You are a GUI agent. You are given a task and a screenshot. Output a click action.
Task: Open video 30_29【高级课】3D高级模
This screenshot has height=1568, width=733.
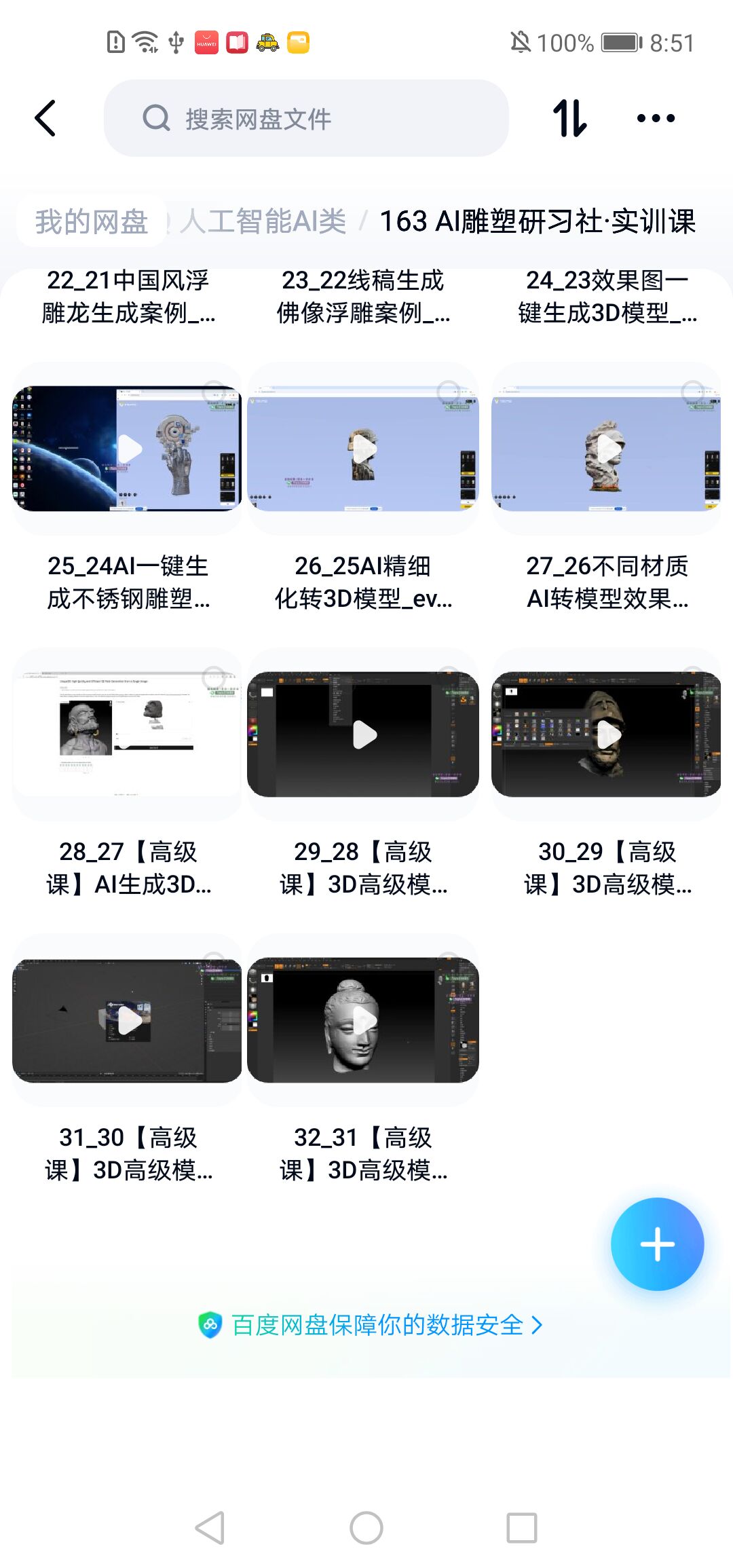(606, 734)
